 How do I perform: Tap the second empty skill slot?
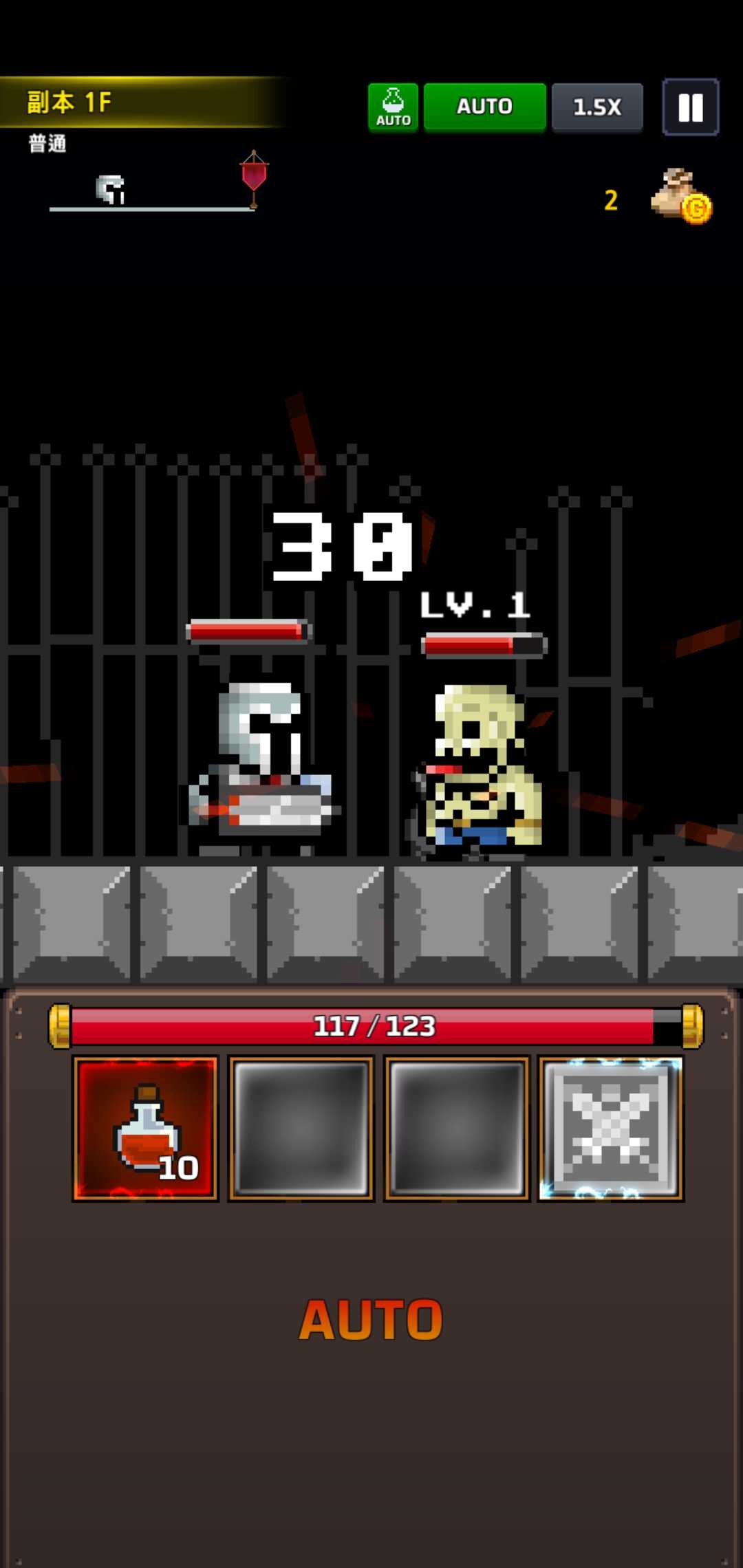456,1129
